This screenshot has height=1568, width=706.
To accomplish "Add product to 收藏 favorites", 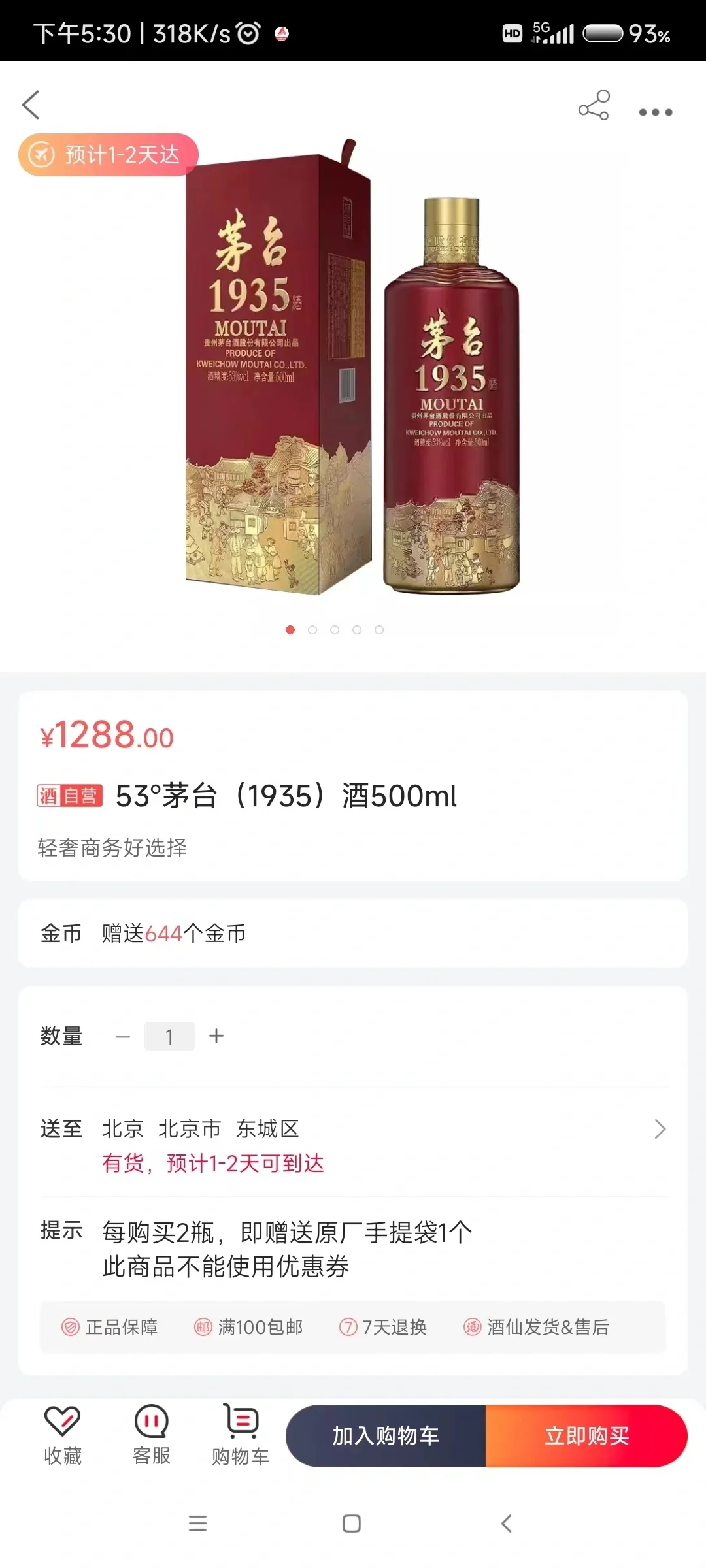I will [x=62, y=1435].
